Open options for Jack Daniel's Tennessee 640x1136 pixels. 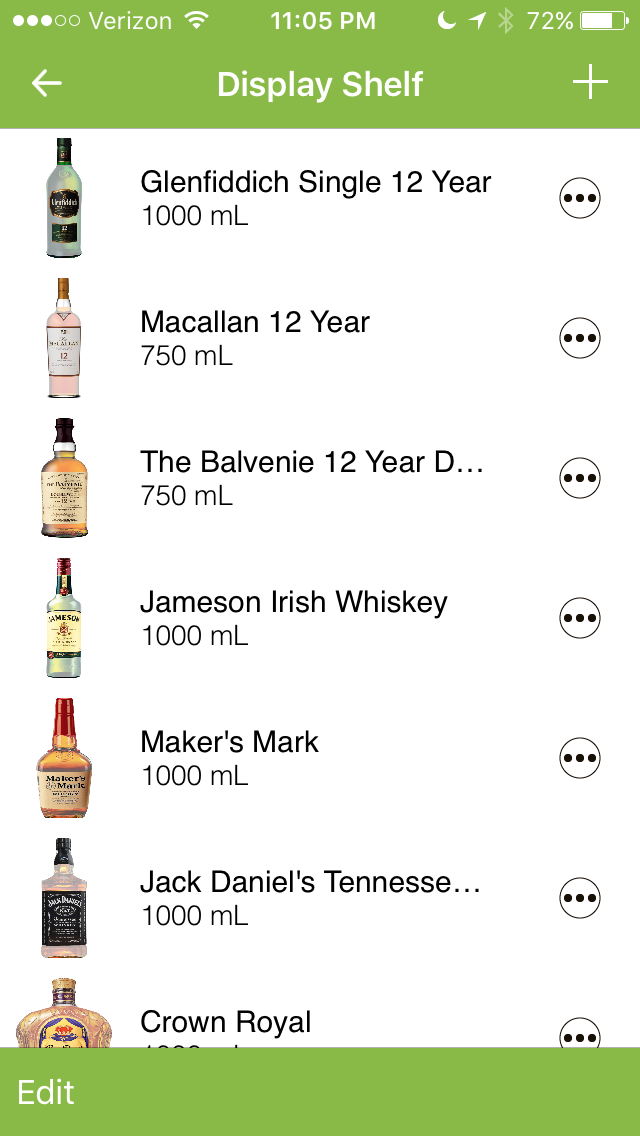pyautogui.click(x=580, y=898)
